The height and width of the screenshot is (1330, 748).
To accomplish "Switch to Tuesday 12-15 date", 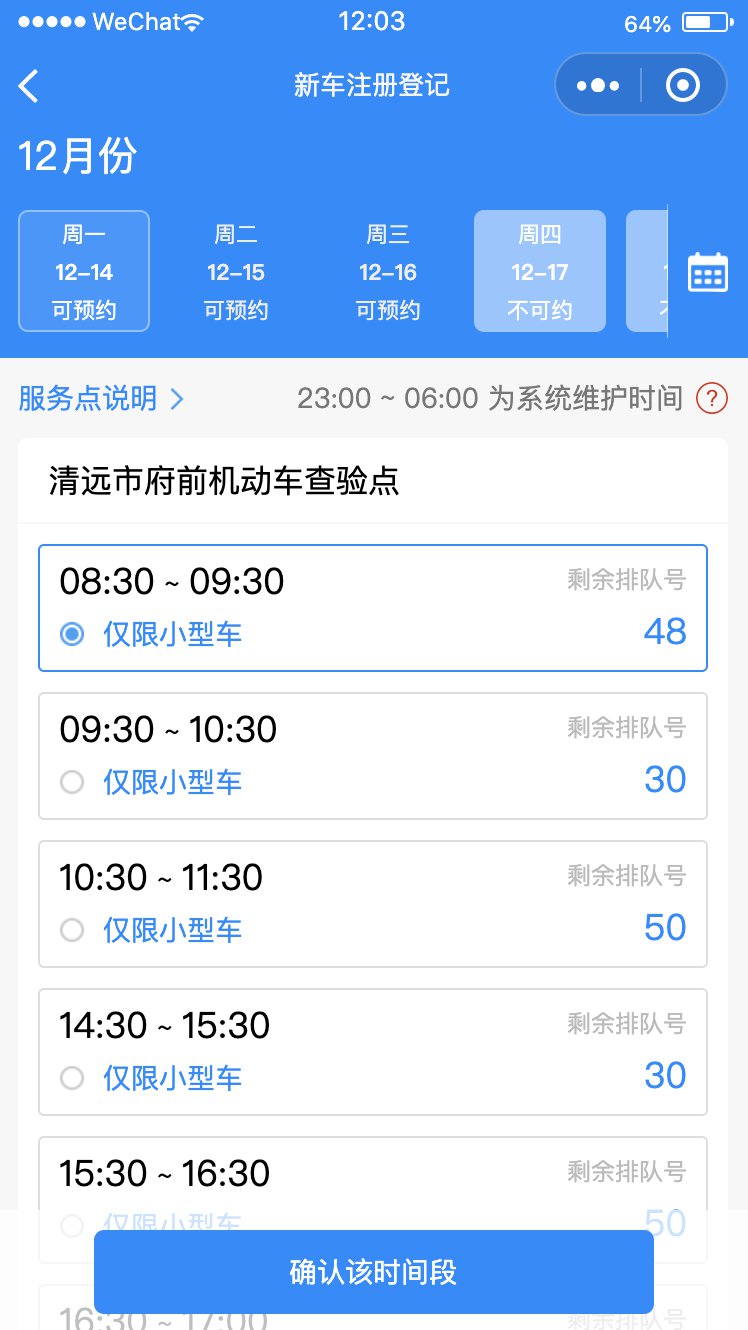I will (236, 271).
